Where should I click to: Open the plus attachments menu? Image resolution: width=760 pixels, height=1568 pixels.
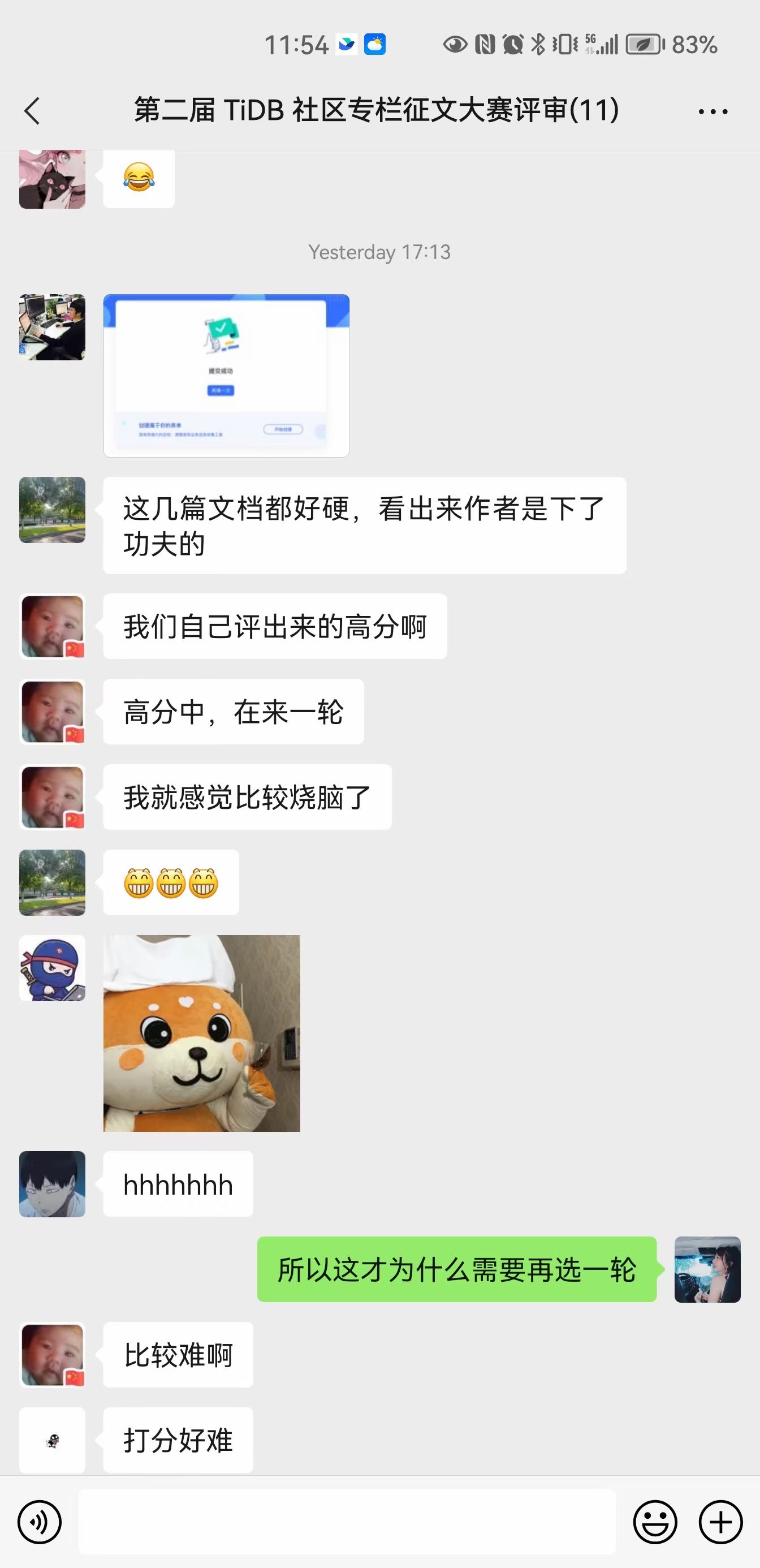pos(720,1522)
